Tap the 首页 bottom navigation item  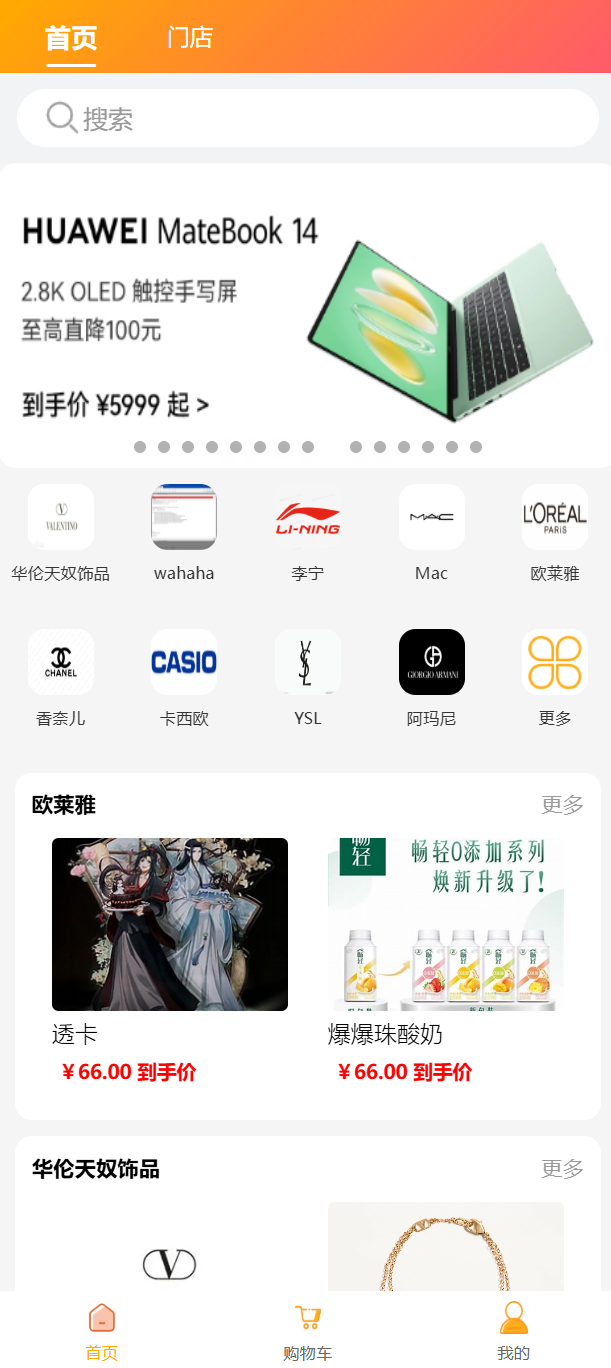[x=101, y=1331]
